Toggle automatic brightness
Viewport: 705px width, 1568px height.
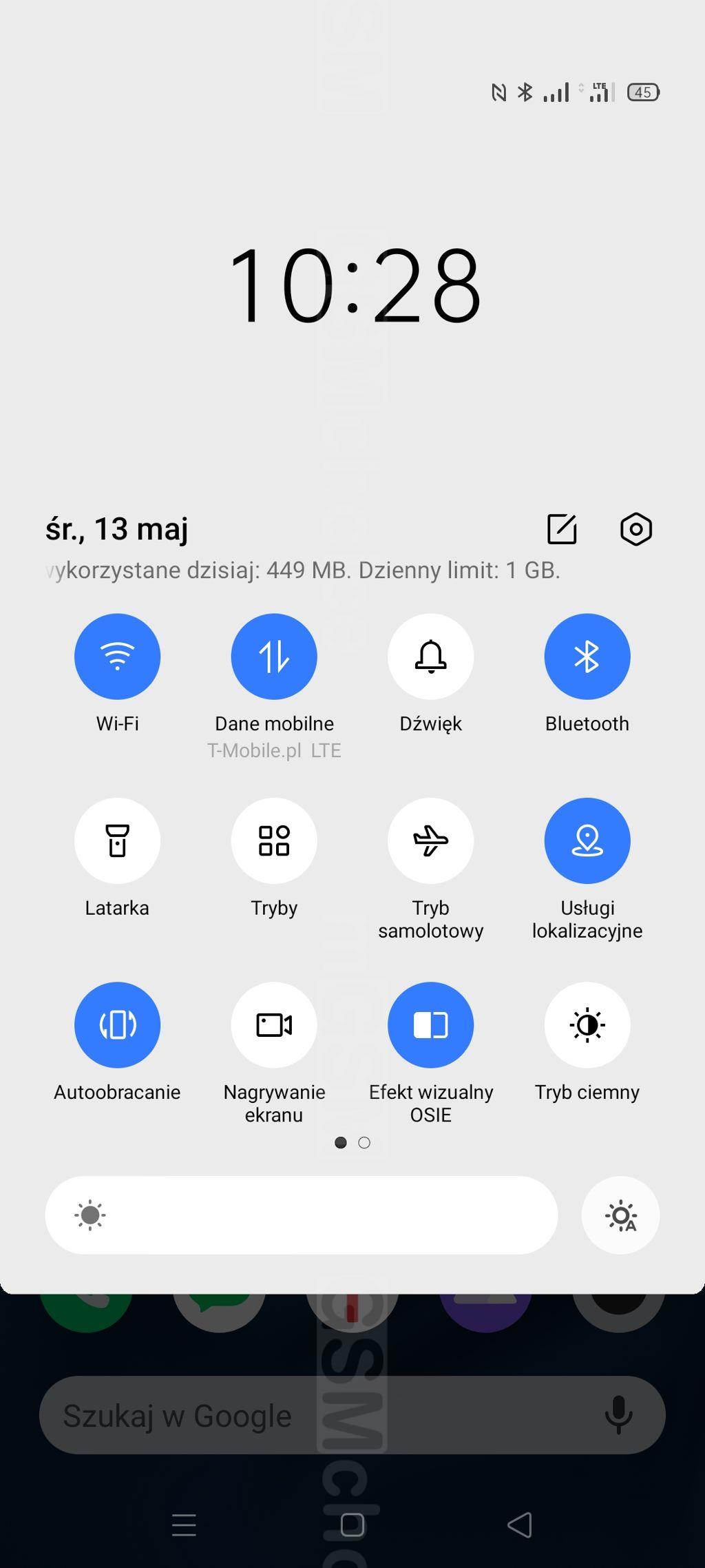tap(620, 1215)
